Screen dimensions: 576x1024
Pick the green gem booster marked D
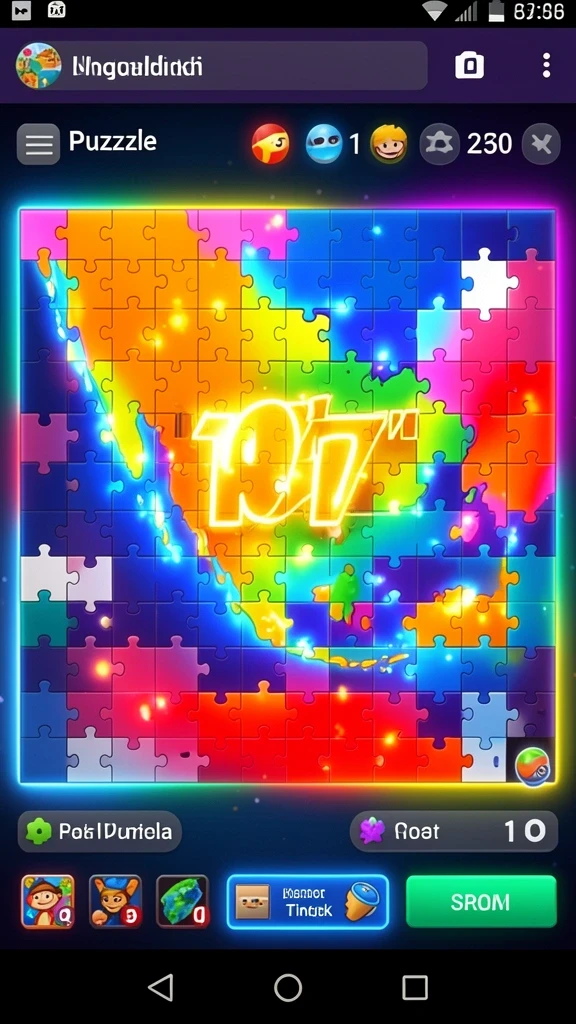coord(183,902)
